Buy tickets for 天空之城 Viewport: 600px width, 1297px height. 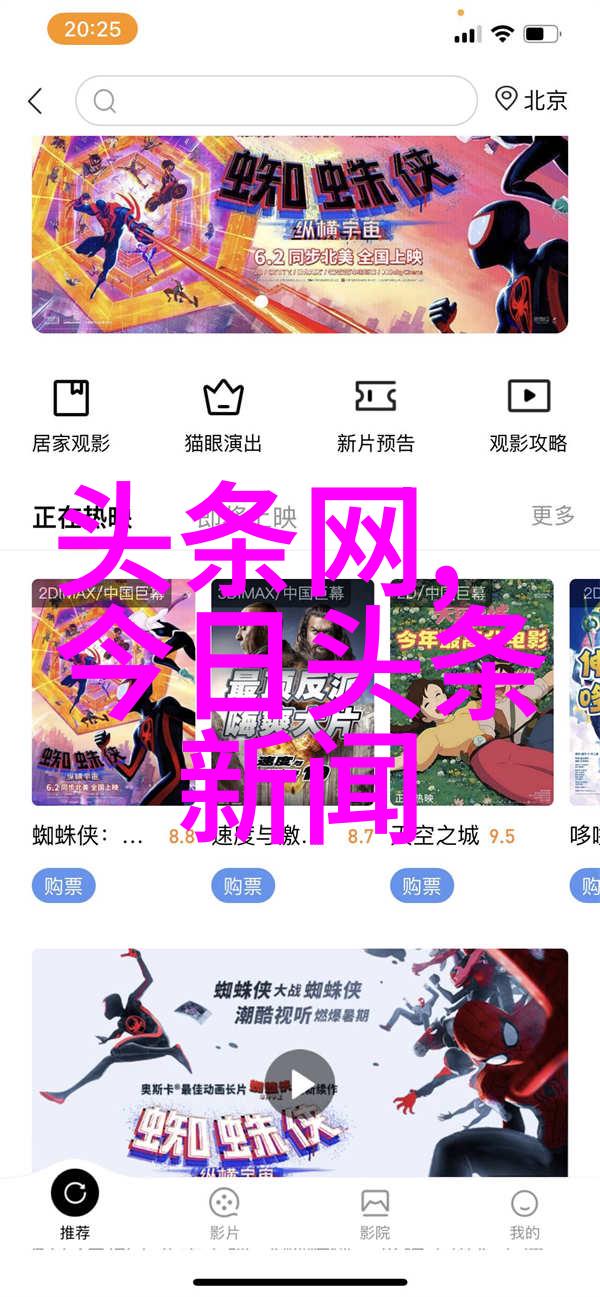coord(422,886)
